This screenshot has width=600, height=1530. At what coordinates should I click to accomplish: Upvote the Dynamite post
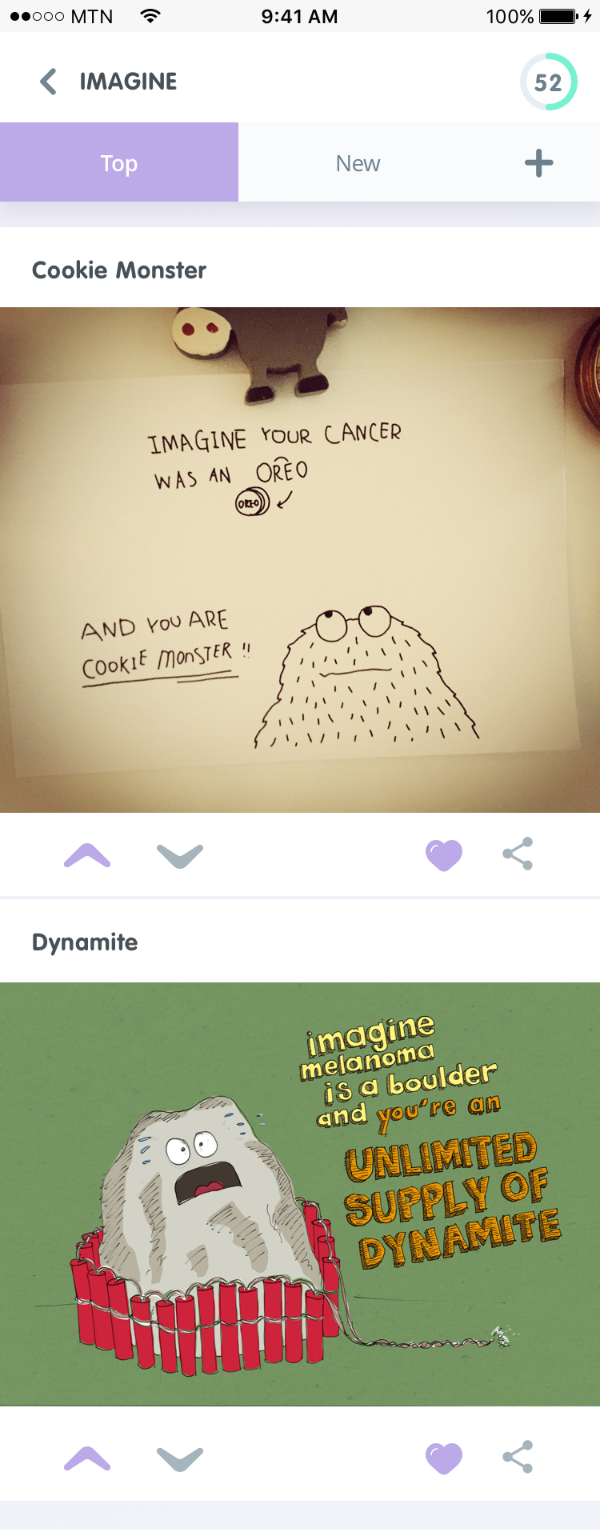[x=87, y=1459]
